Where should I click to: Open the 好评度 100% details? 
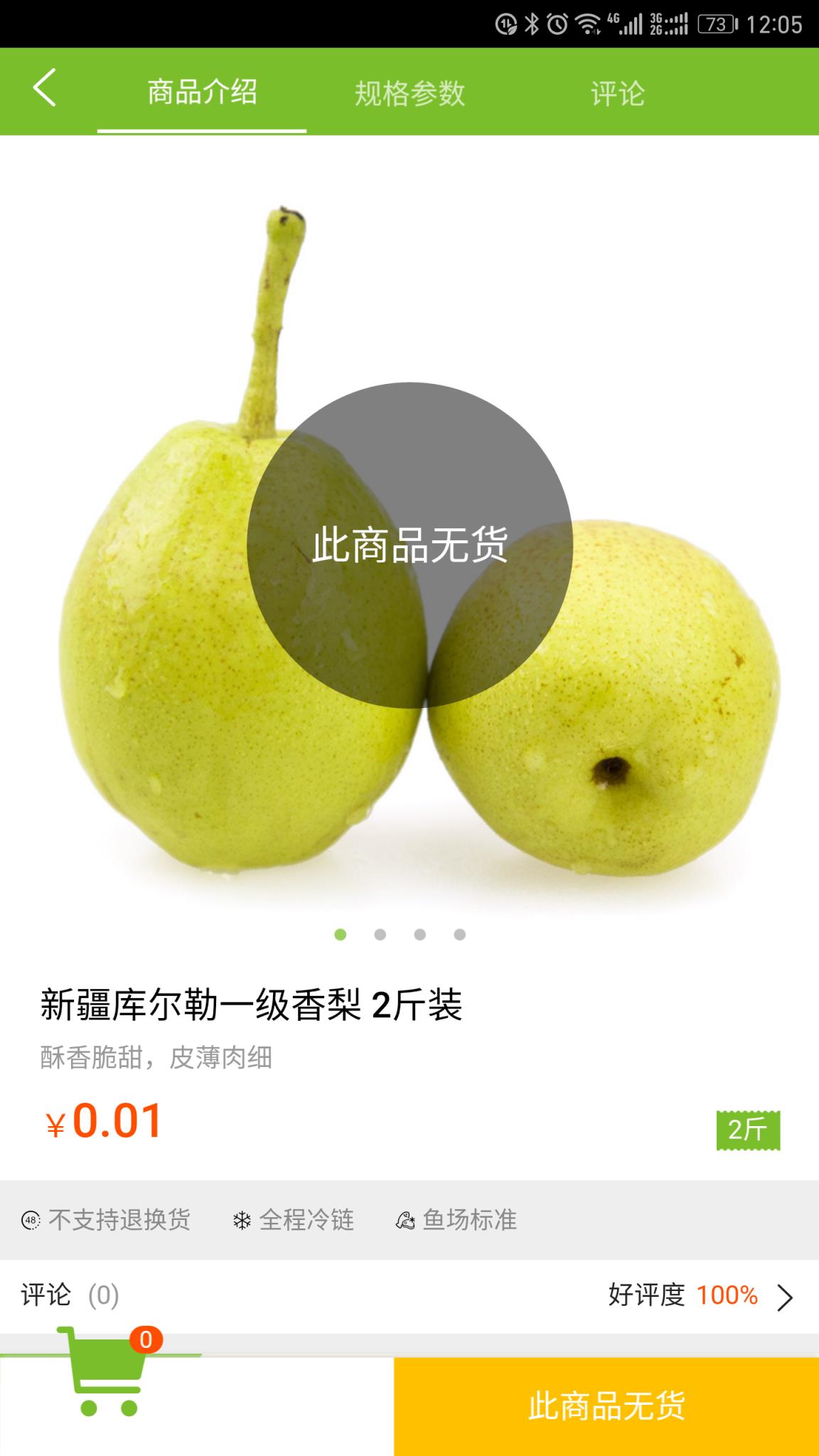pos(682,1294)
